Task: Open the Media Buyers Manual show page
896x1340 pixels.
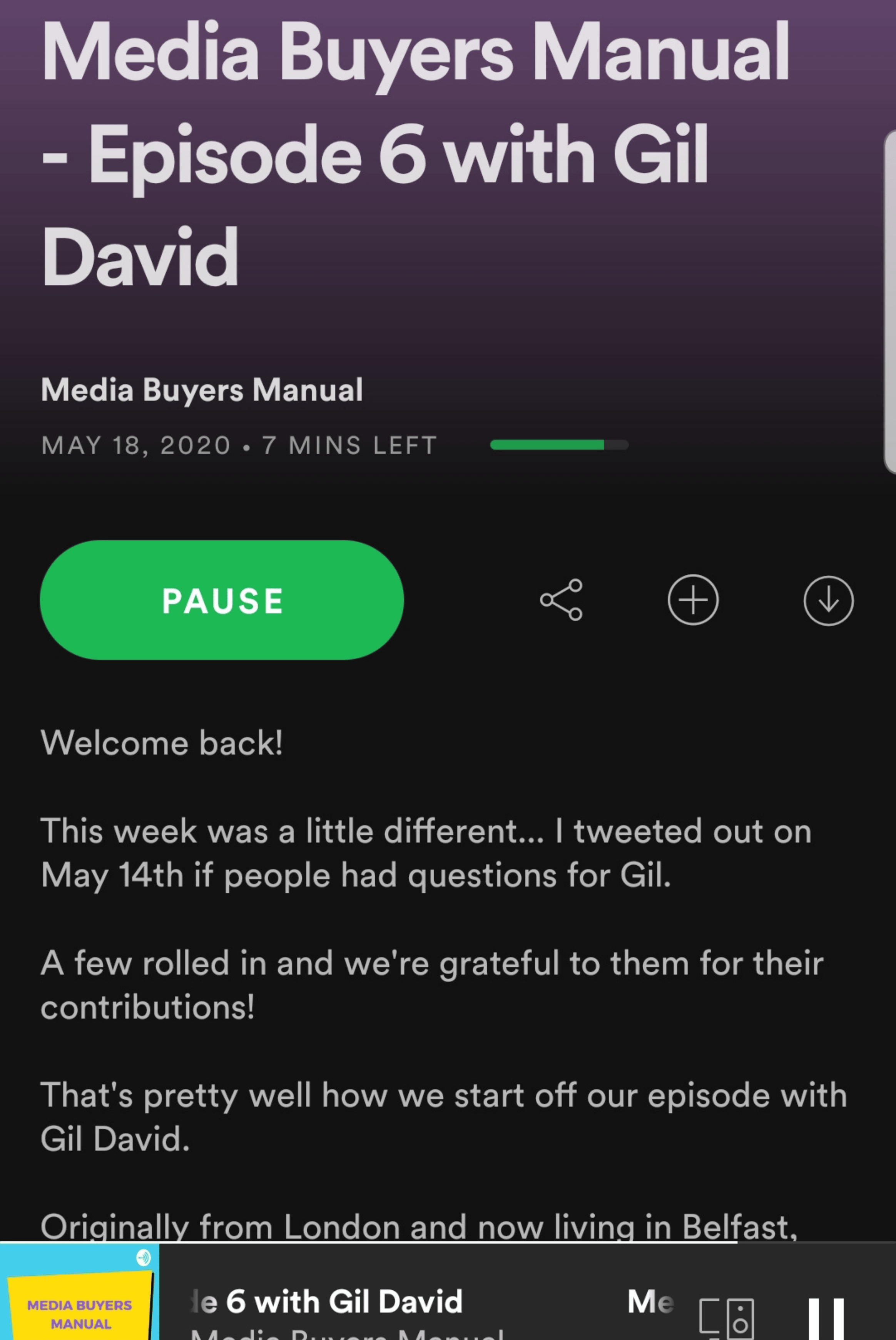Action: coord(202,390)
